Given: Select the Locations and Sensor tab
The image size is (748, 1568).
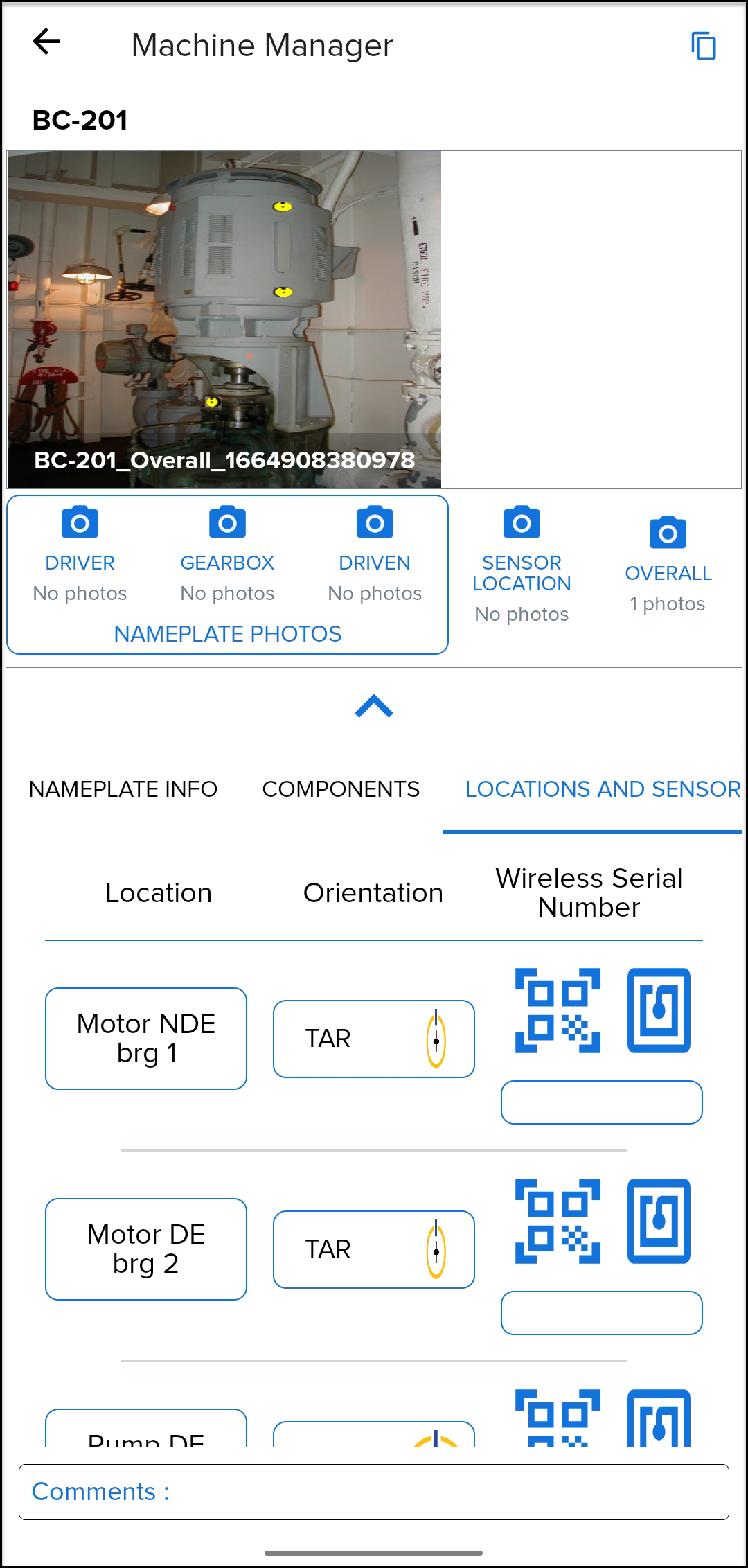Looking at the screenshot, I should pyautogui.click(x=601, y=789).
